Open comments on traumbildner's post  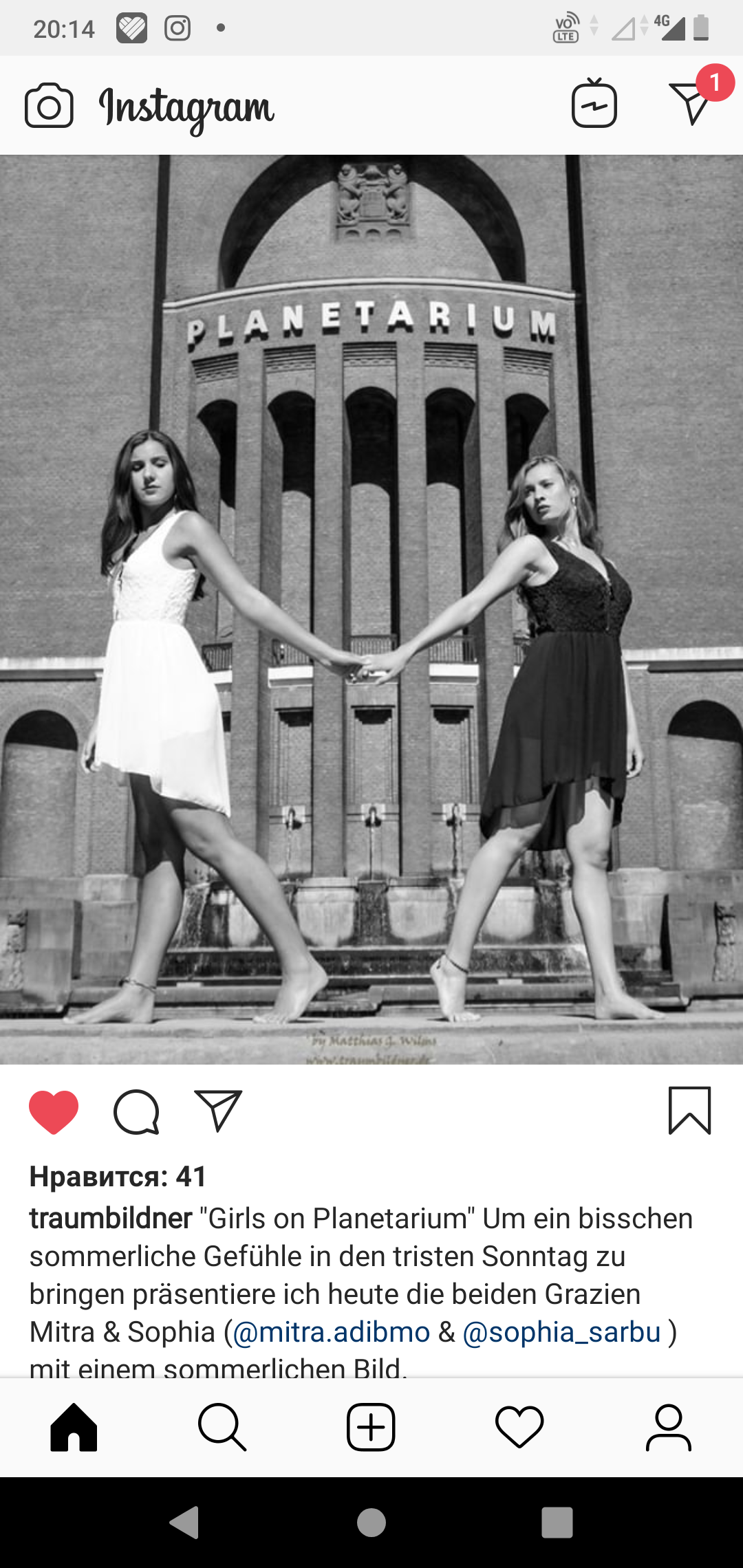point(136,1112)
